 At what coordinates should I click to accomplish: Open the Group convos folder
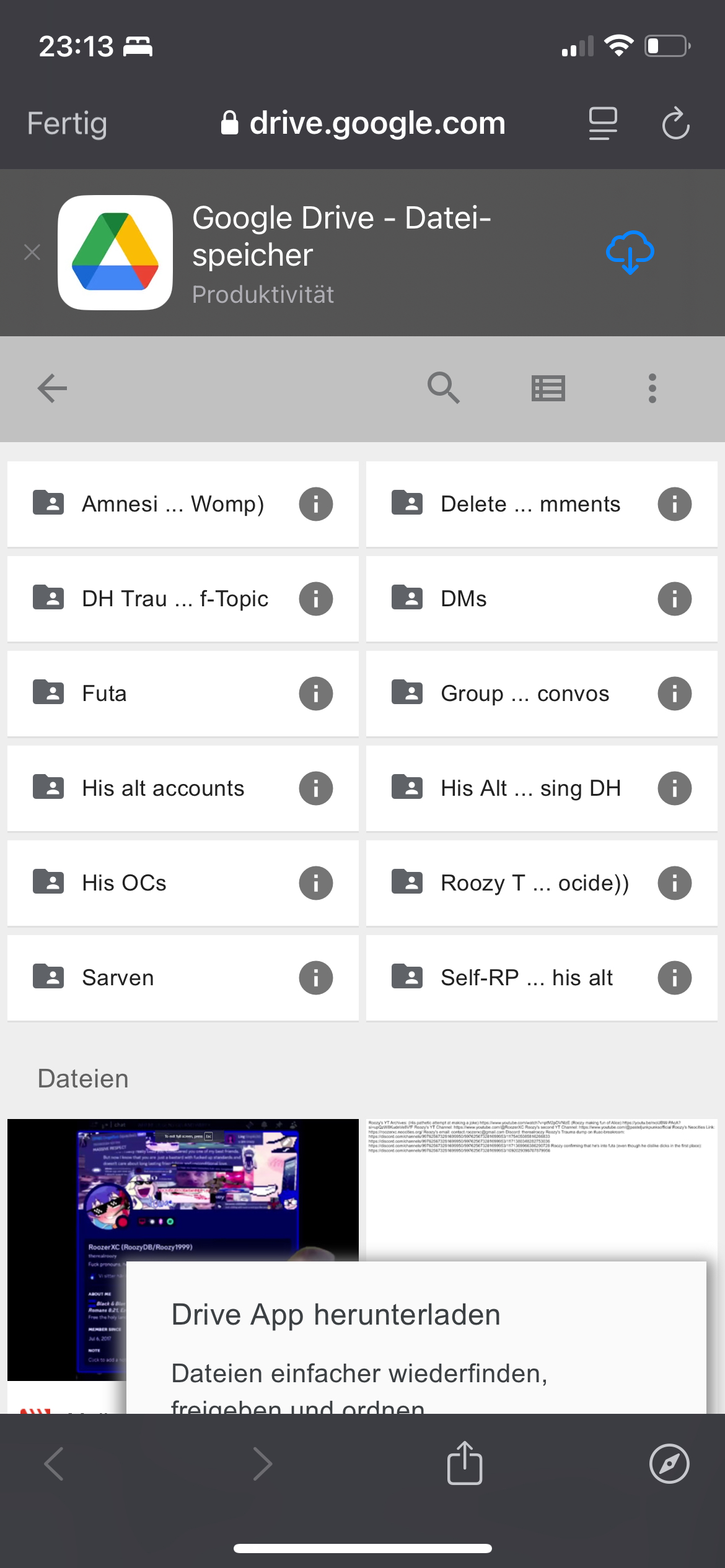click(542, 694)
